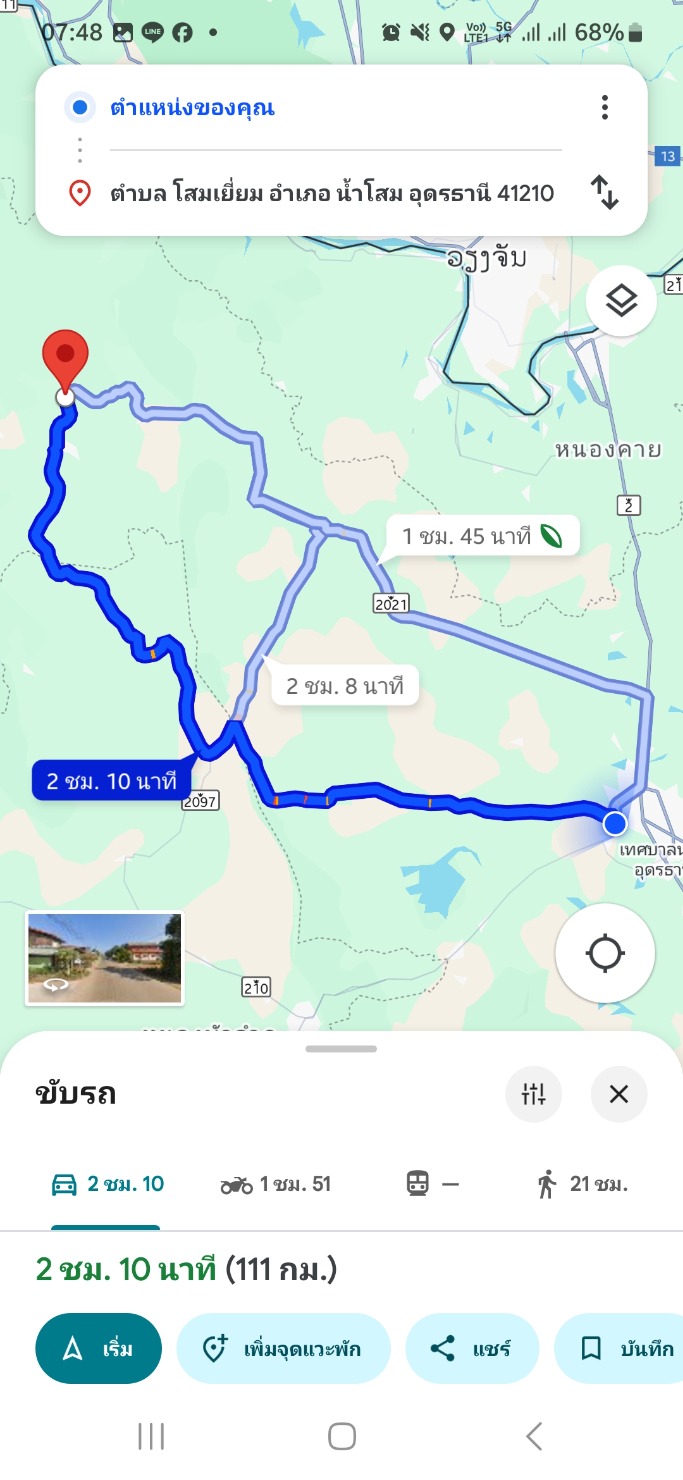Switch to the public transit tab
This screenshot has width=683, height=1480.
click(433, 1185)
